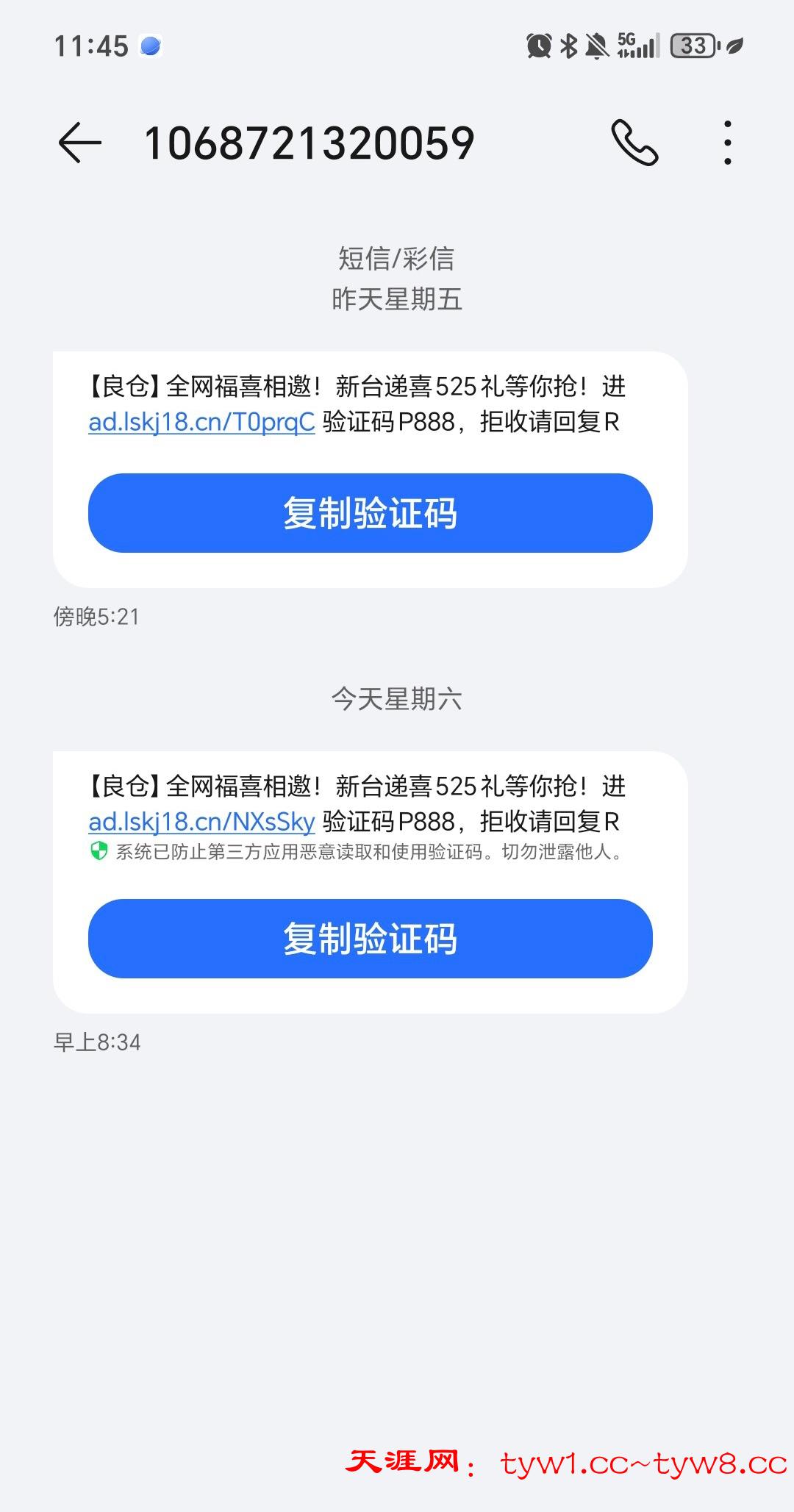Go back to the message list
Viewport: 794px width, 1512px height.
[x=79, y=142]
